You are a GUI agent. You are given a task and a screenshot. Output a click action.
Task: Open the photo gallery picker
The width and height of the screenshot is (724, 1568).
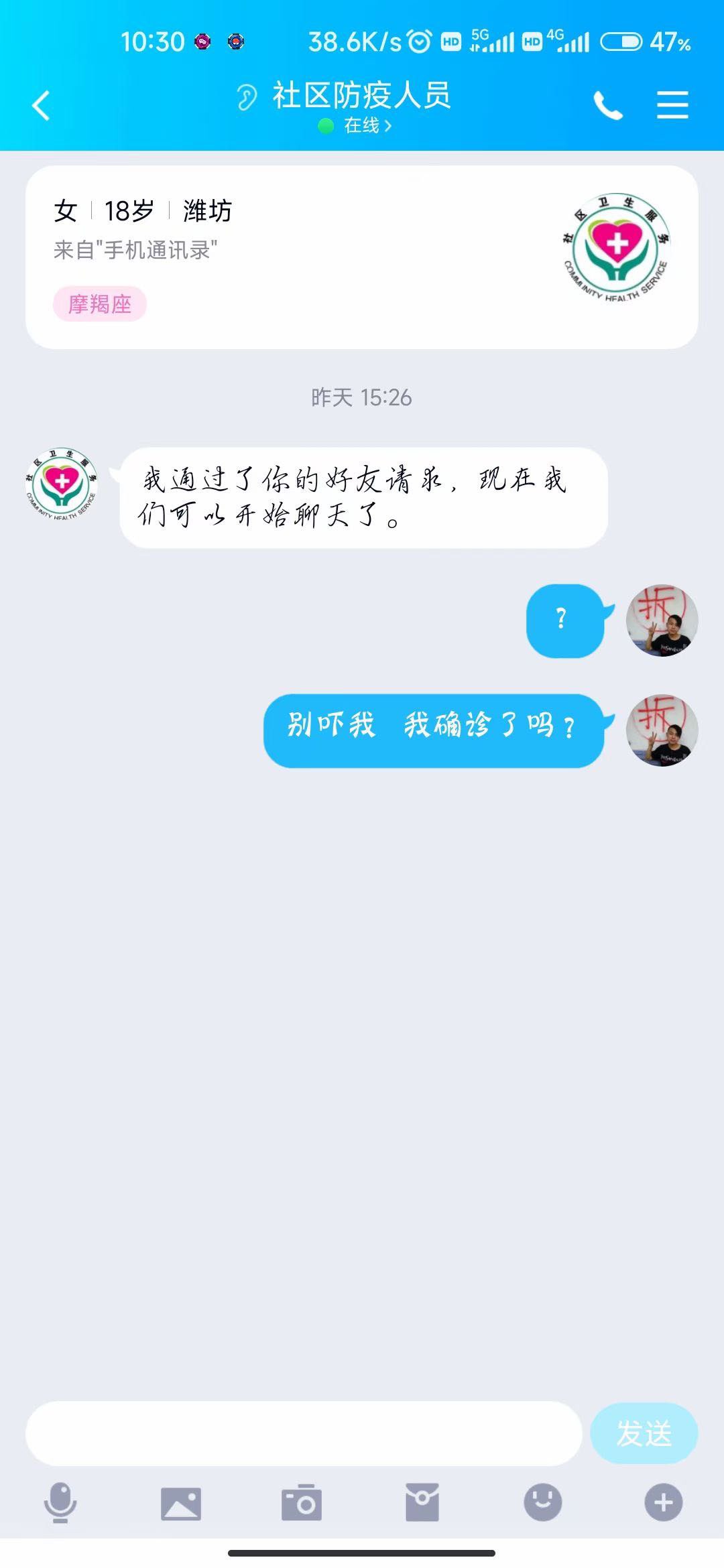[x=181, y=1503]
